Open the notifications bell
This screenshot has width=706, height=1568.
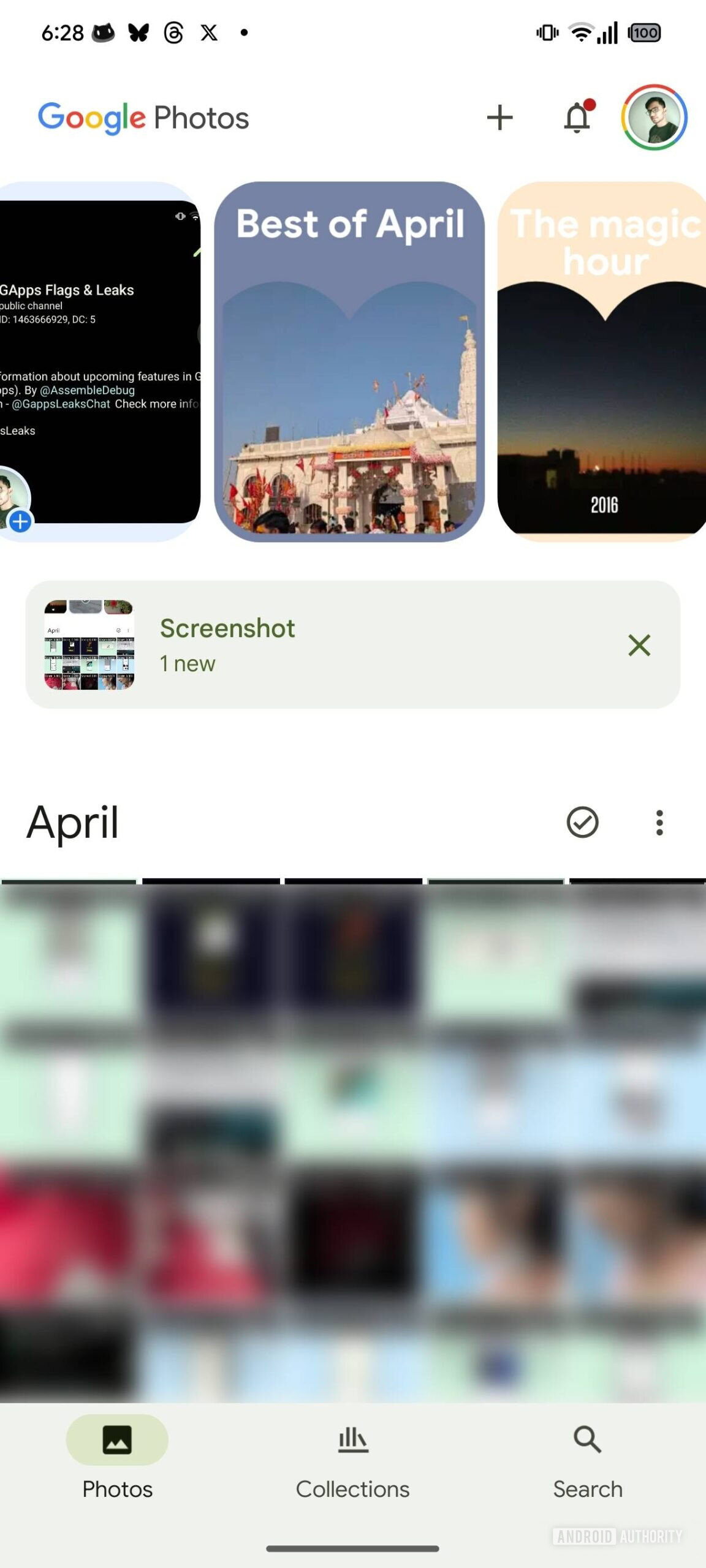click(577, 118)
